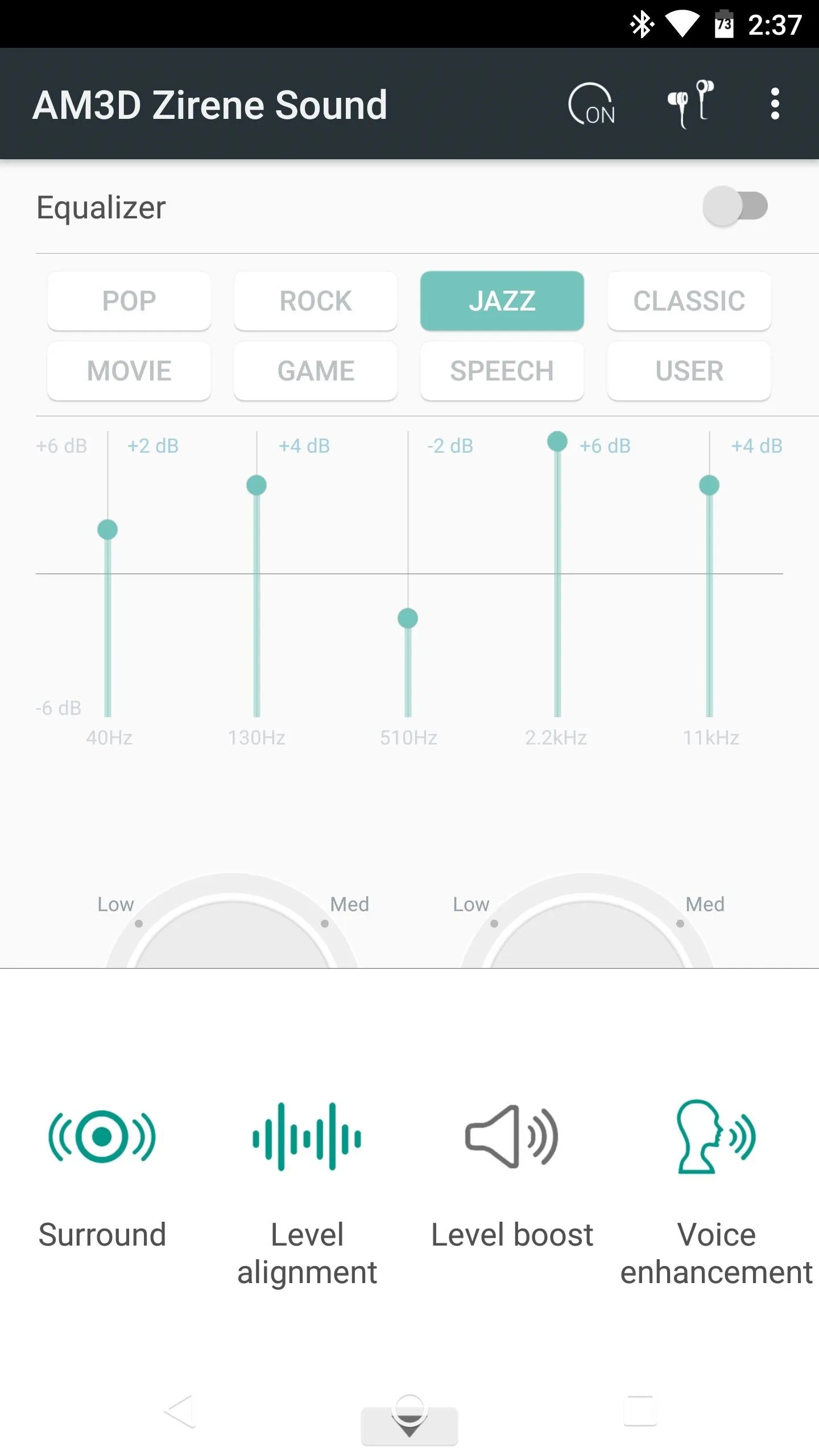Select the CLASSIC preset
Viewport: 819px width, 1456px height.
(x=689, y=301)
